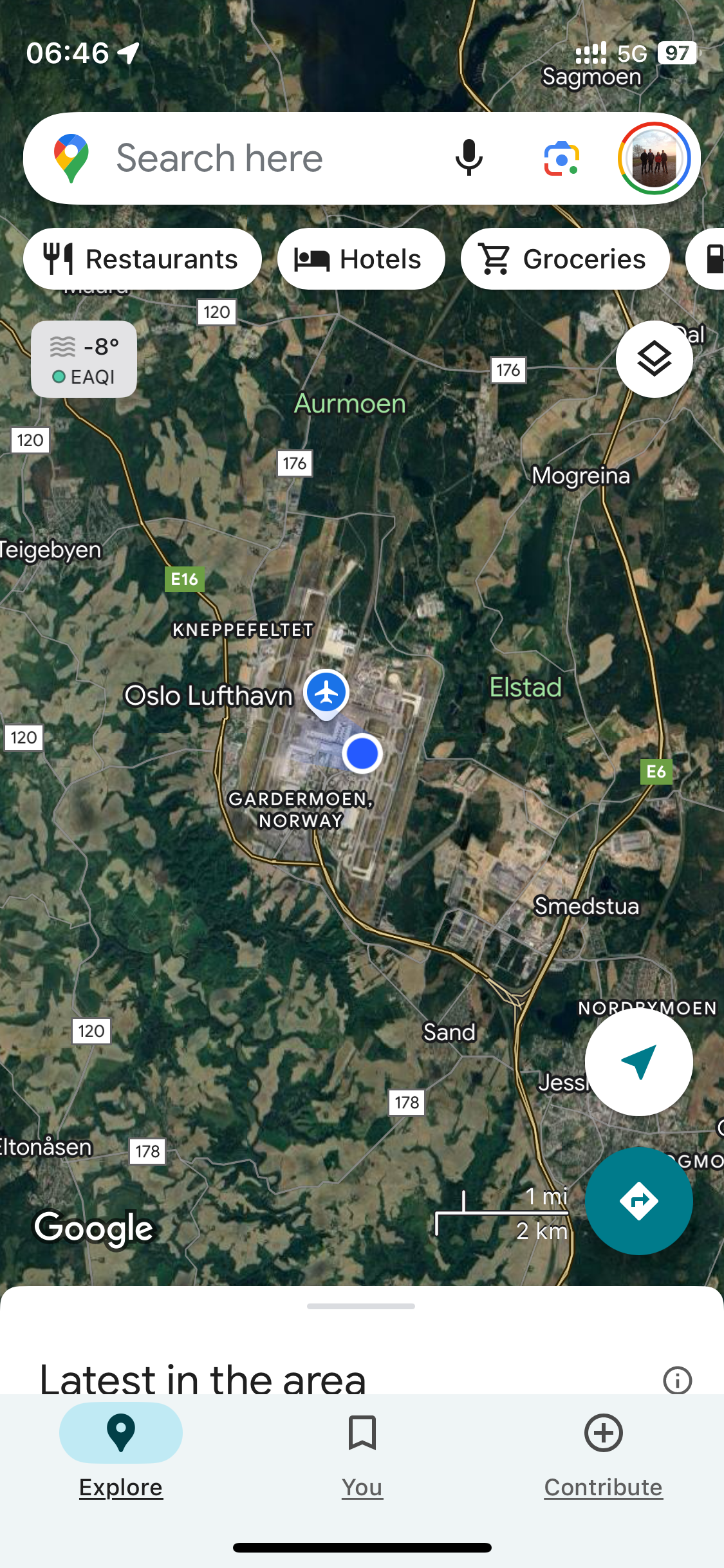The width and height of the screenshot is (724, 1568).
Task: Open the map layers selector
Action: pos(654,359)
